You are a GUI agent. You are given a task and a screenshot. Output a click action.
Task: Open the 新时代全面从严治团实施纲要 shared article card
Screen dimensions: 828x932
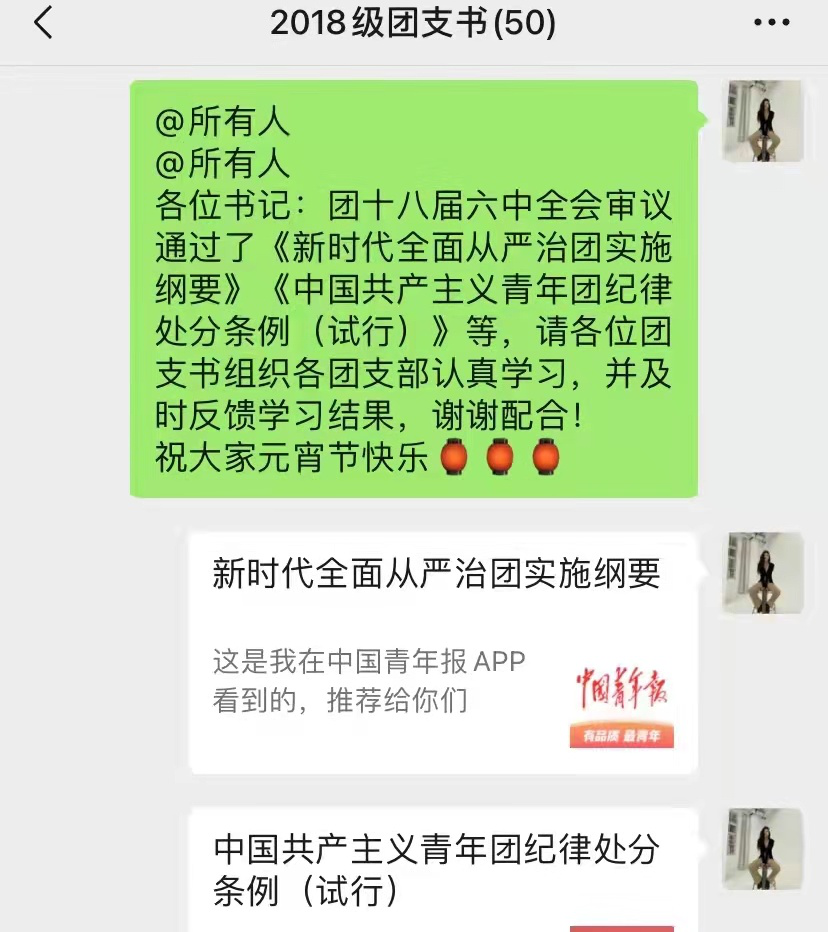click(x=443, y=652)
